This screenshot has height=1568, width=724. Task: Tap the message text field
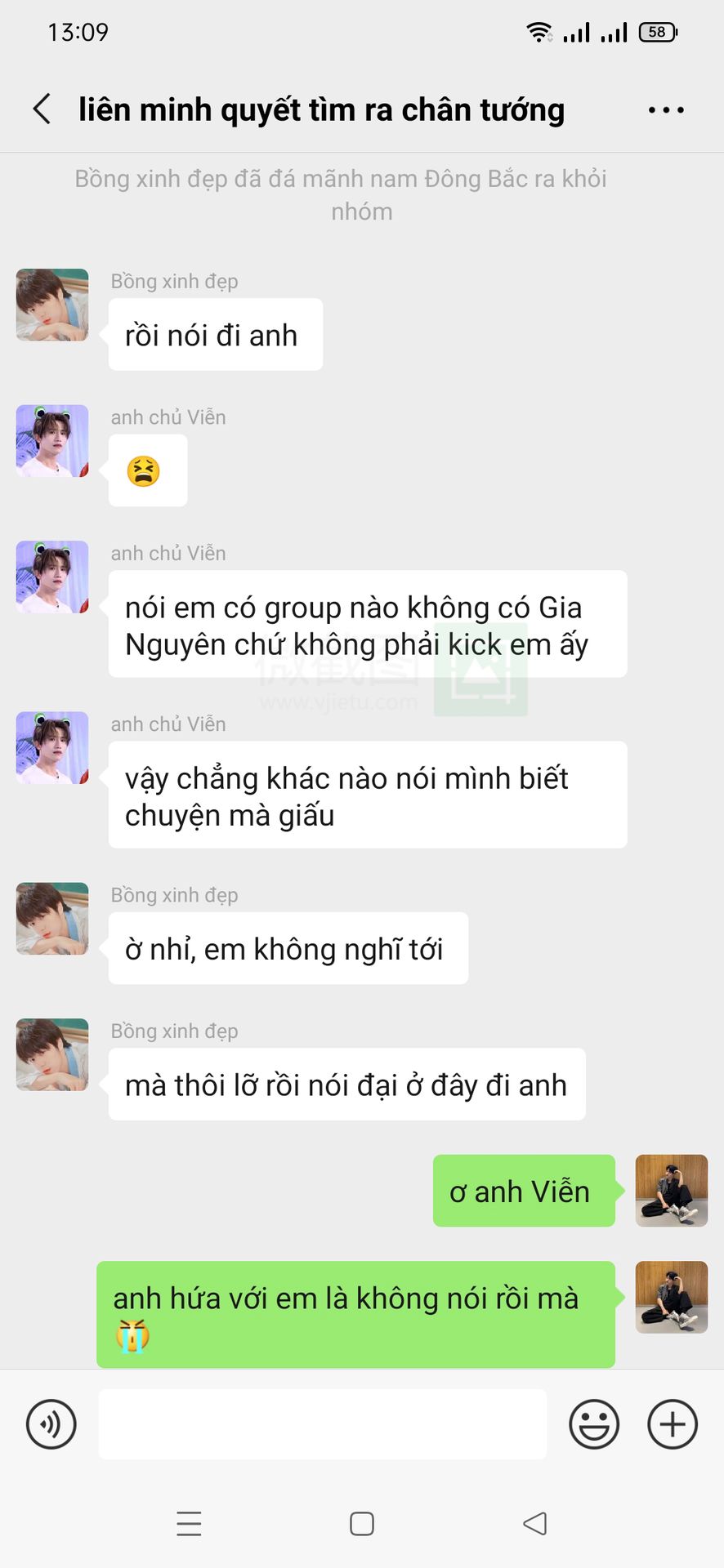[322, 1424]
